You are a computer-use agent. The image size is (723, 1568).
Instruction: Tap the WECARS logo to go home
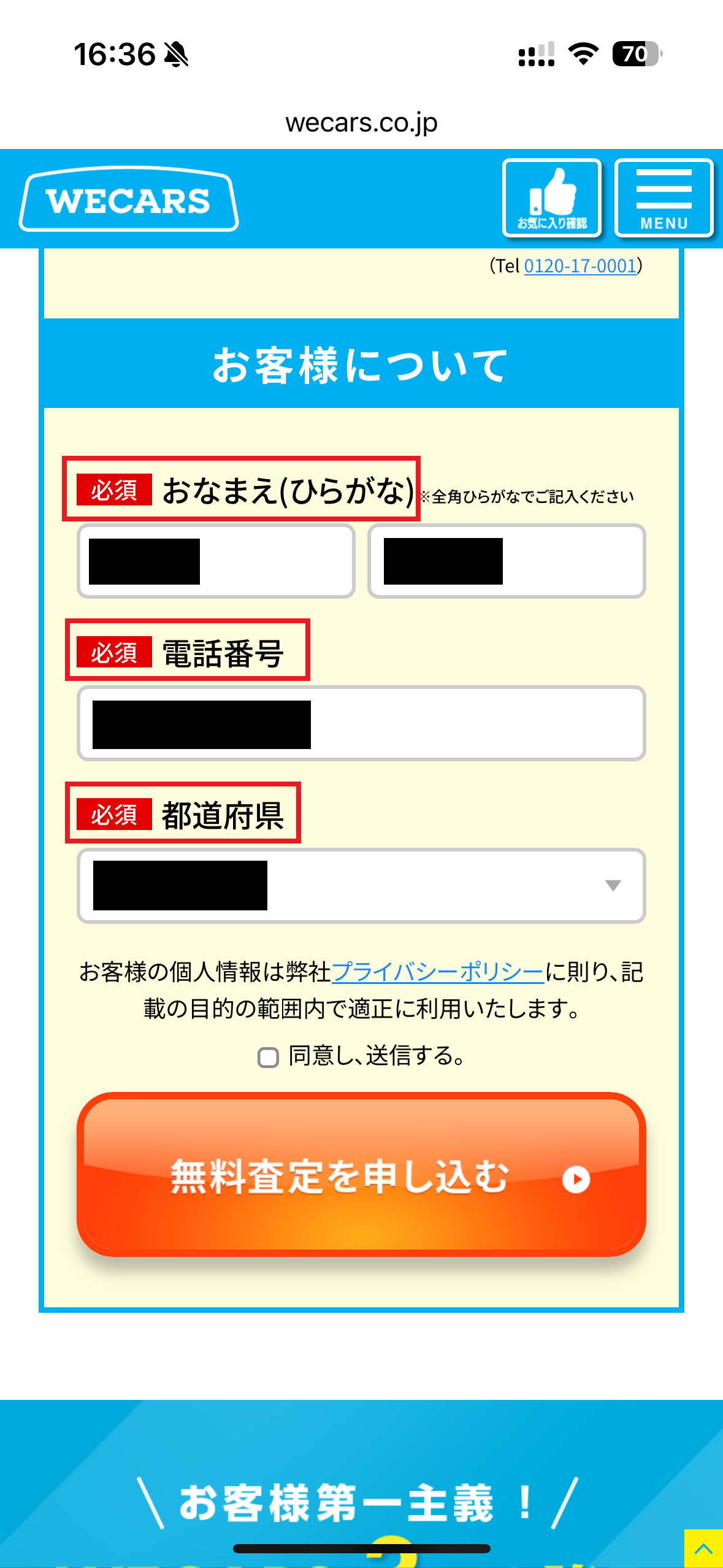pos(129,200)
